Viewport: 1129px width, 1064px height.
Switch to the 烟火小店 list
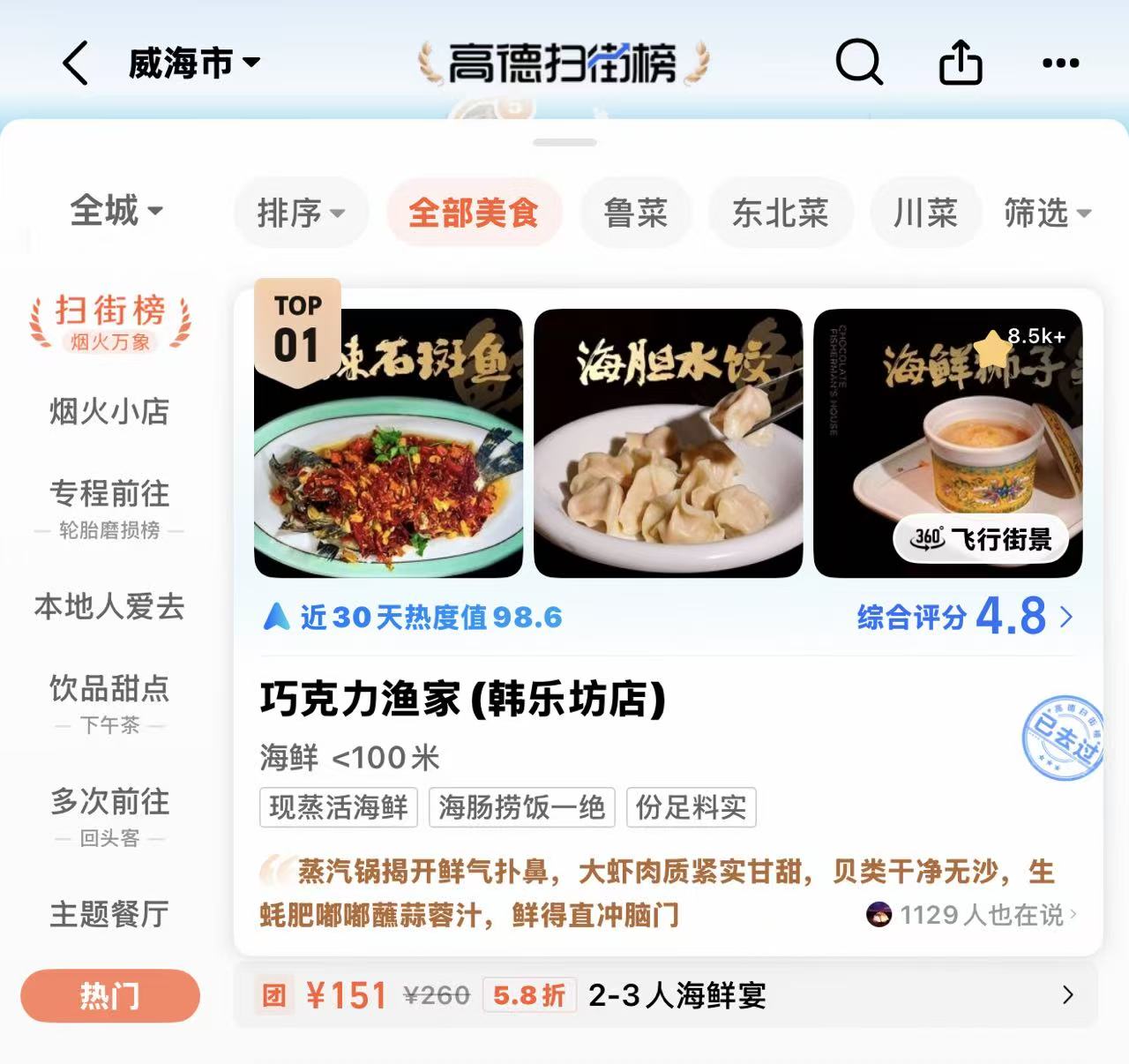pos(109,411)
